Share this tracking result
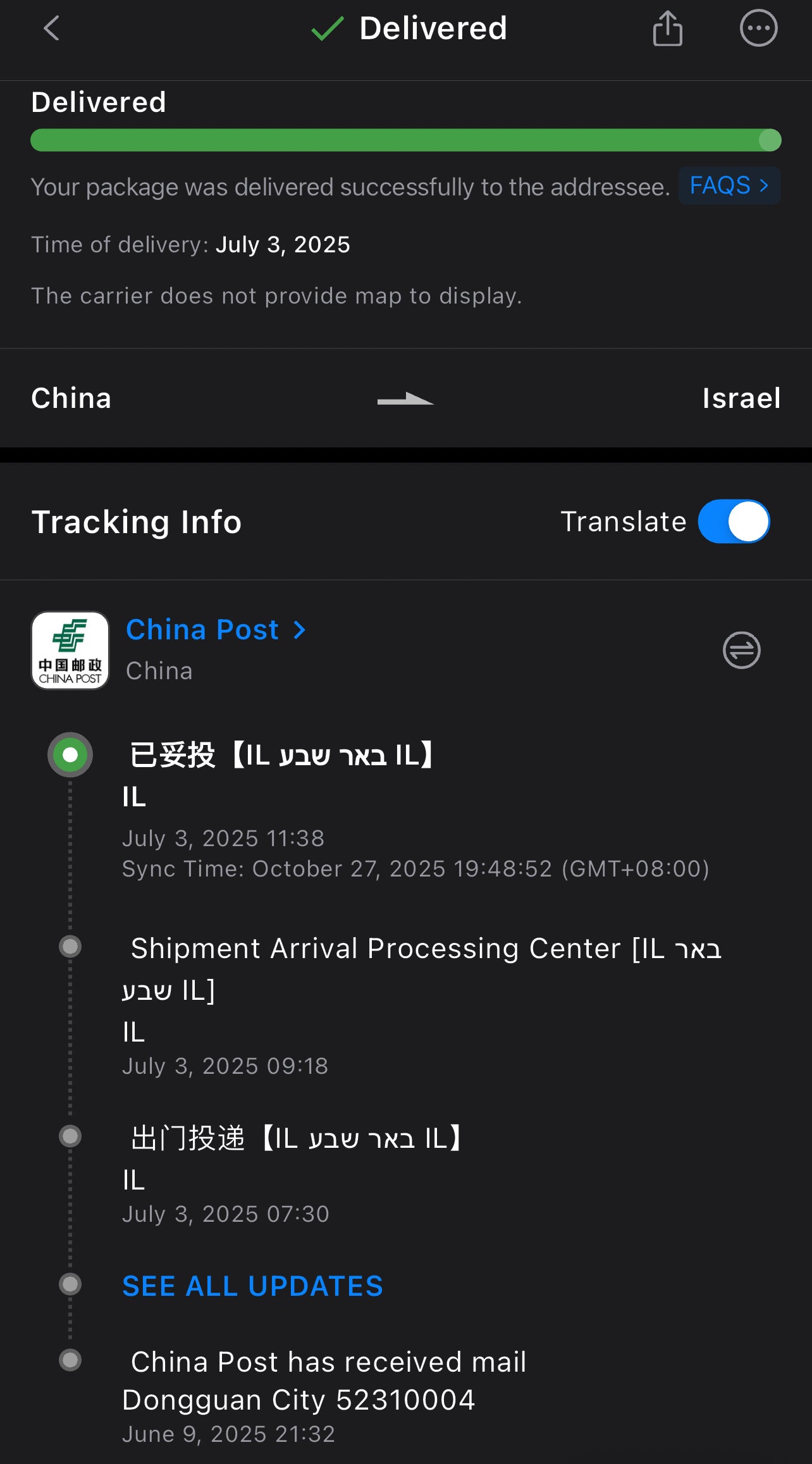Screen dimensions: 812x1464 [667, 28]
